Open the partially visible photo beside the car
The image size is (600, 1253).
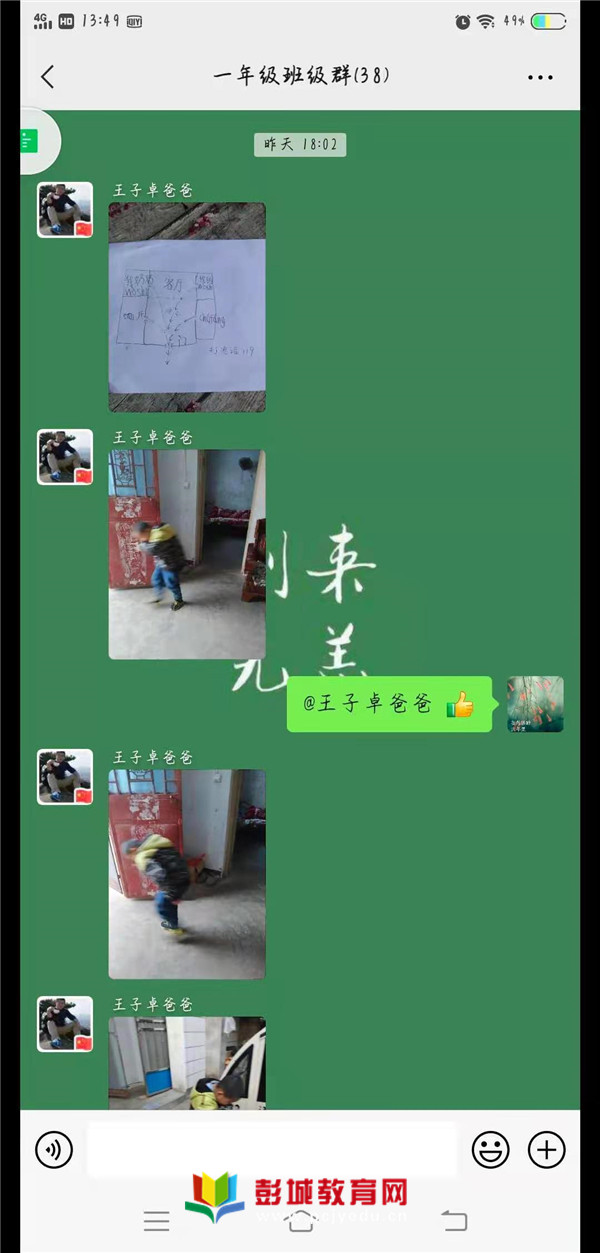(187, 1063)
